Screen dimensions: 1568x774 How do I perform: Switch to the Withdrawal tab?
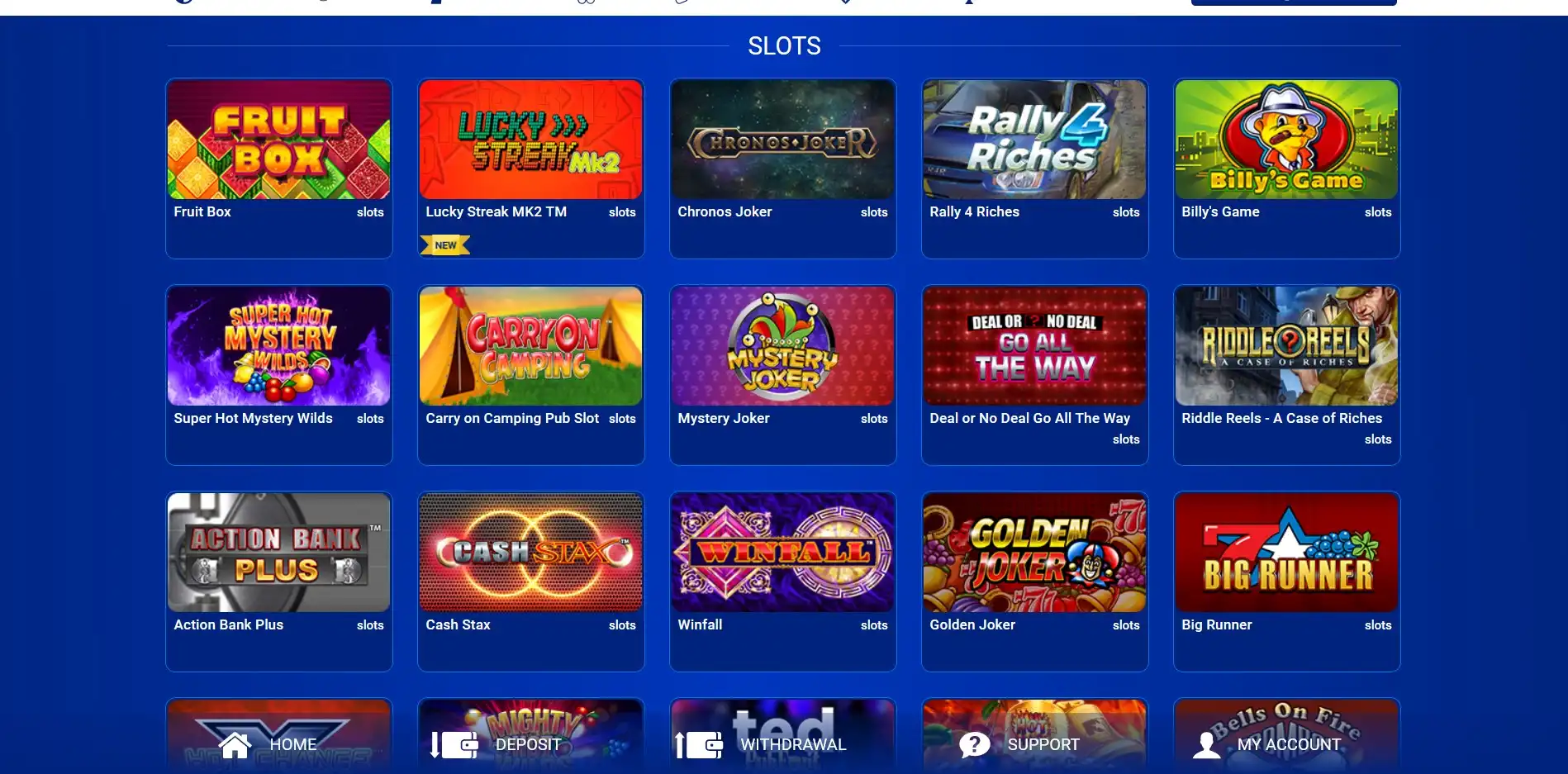761,744
